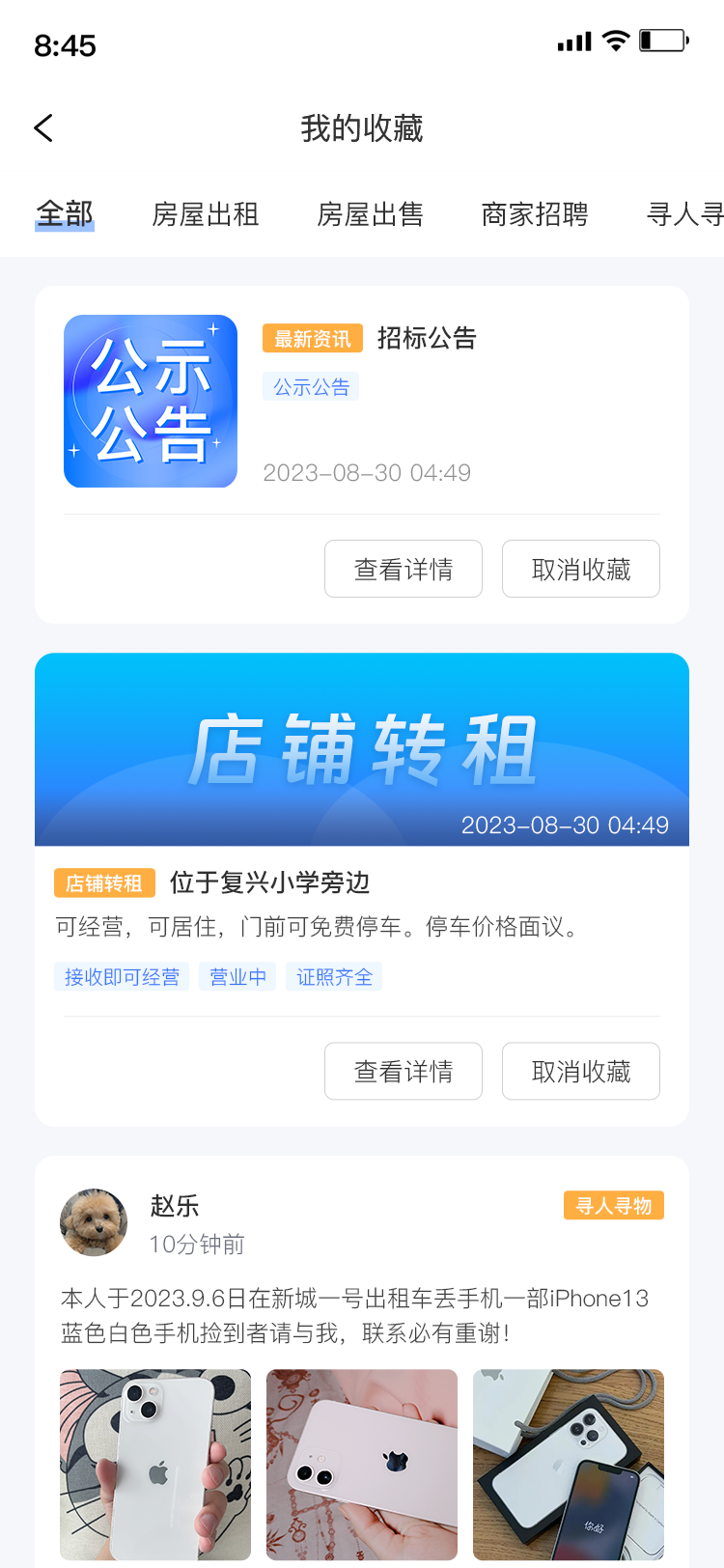The width and height of the screenshot is (724, 1568).
Task: Click 取消收藏 on the 招标公告 card
Action: point(580,569)
